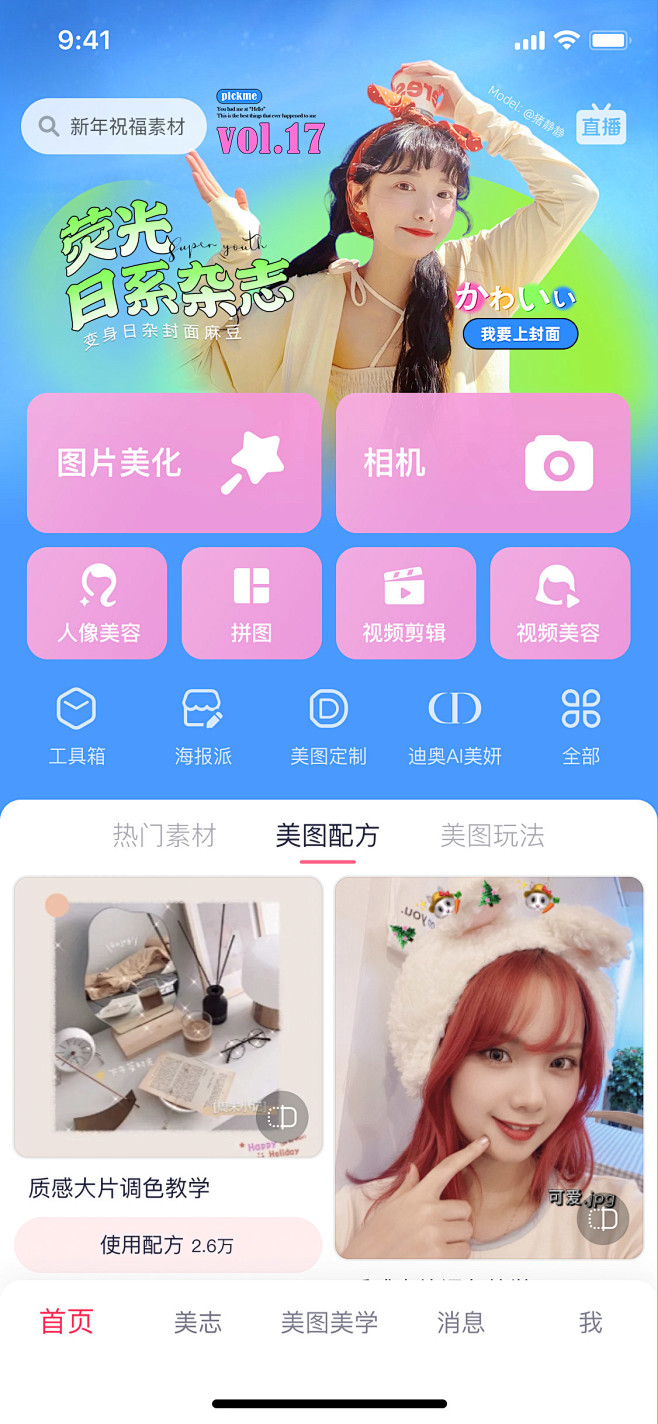Open the 工具箱 toolbox
The width and height of the screenshot is (658, 1424).
click(x=77, y=727)
